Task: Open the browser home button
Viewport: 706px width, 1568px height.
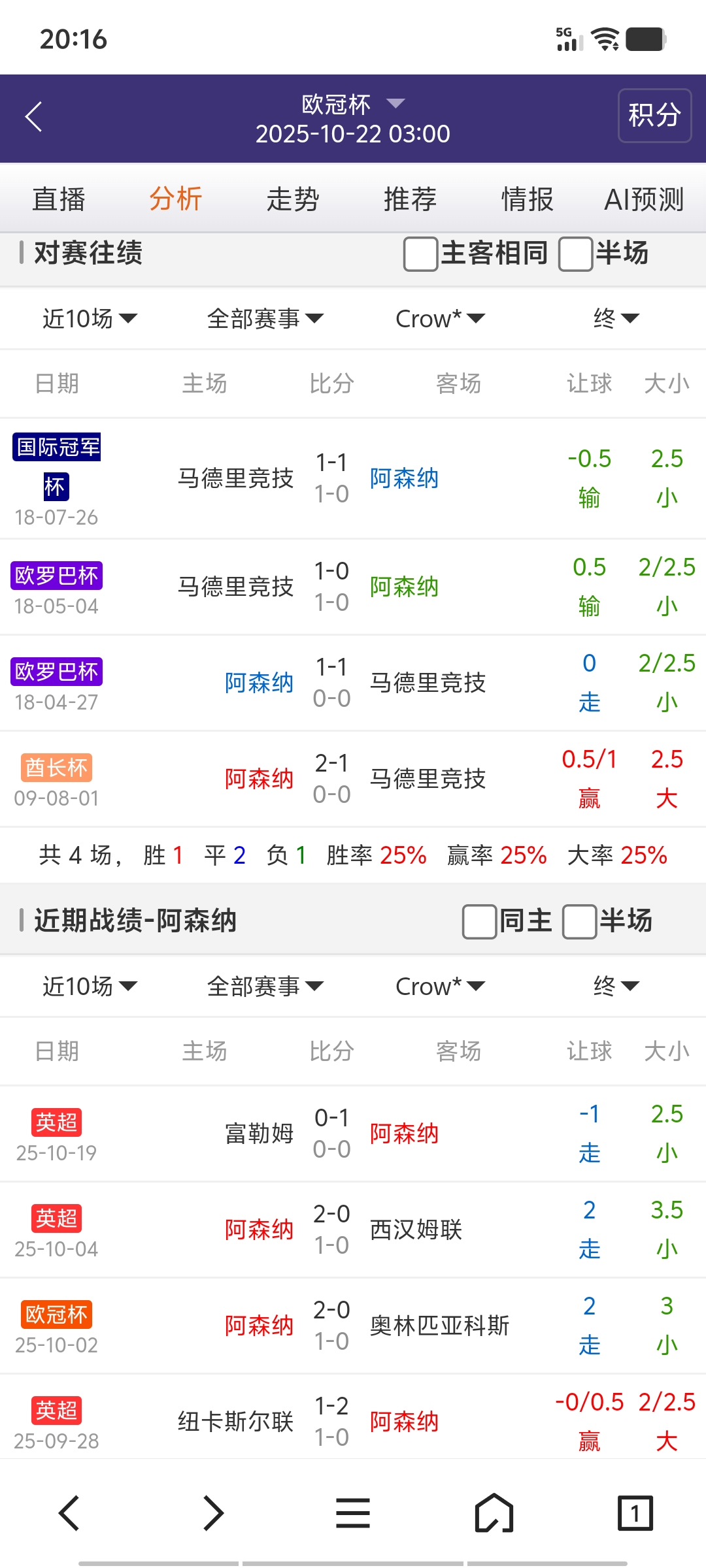Action: tap(494, 1513)
